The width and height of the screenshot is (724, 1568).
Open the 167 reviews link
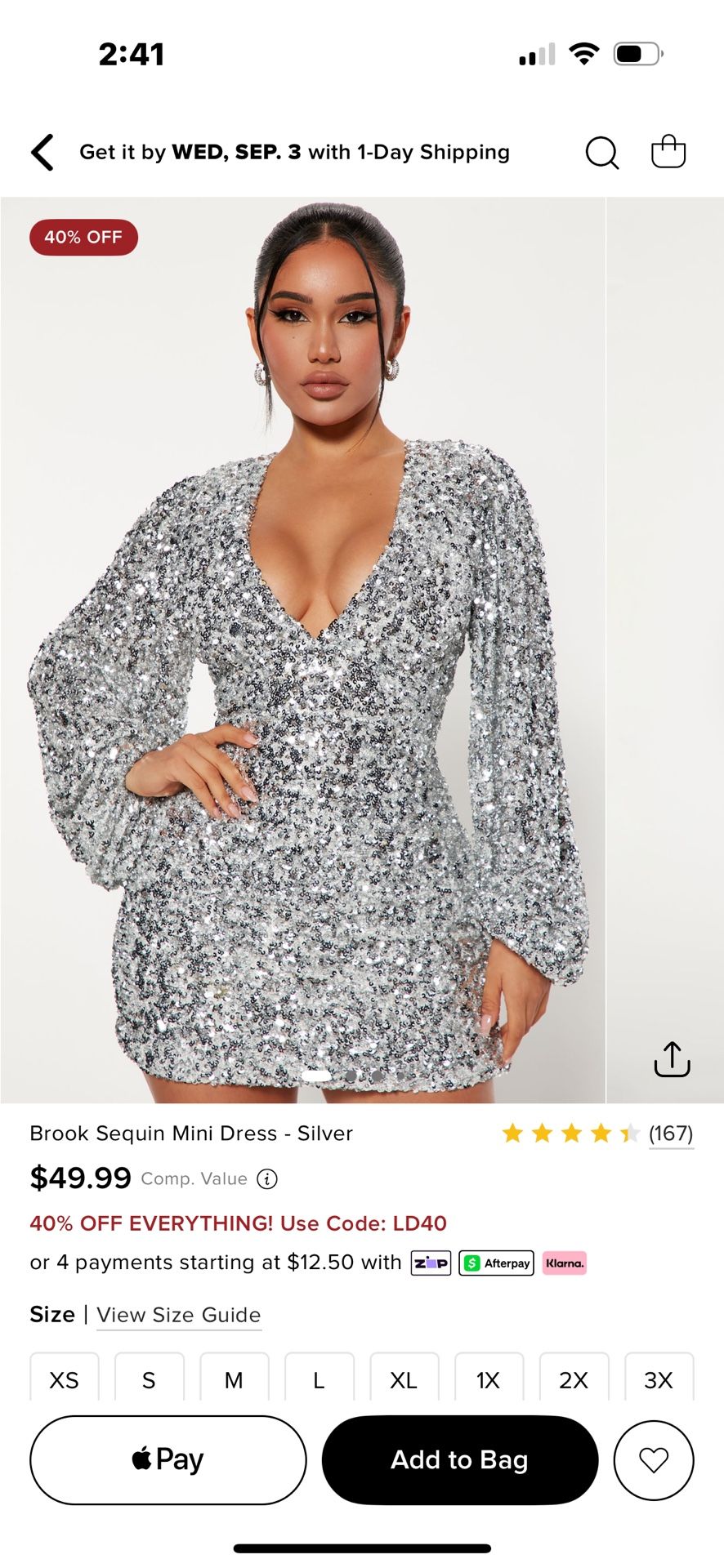pyautogui.click(x=670, y=1134)
